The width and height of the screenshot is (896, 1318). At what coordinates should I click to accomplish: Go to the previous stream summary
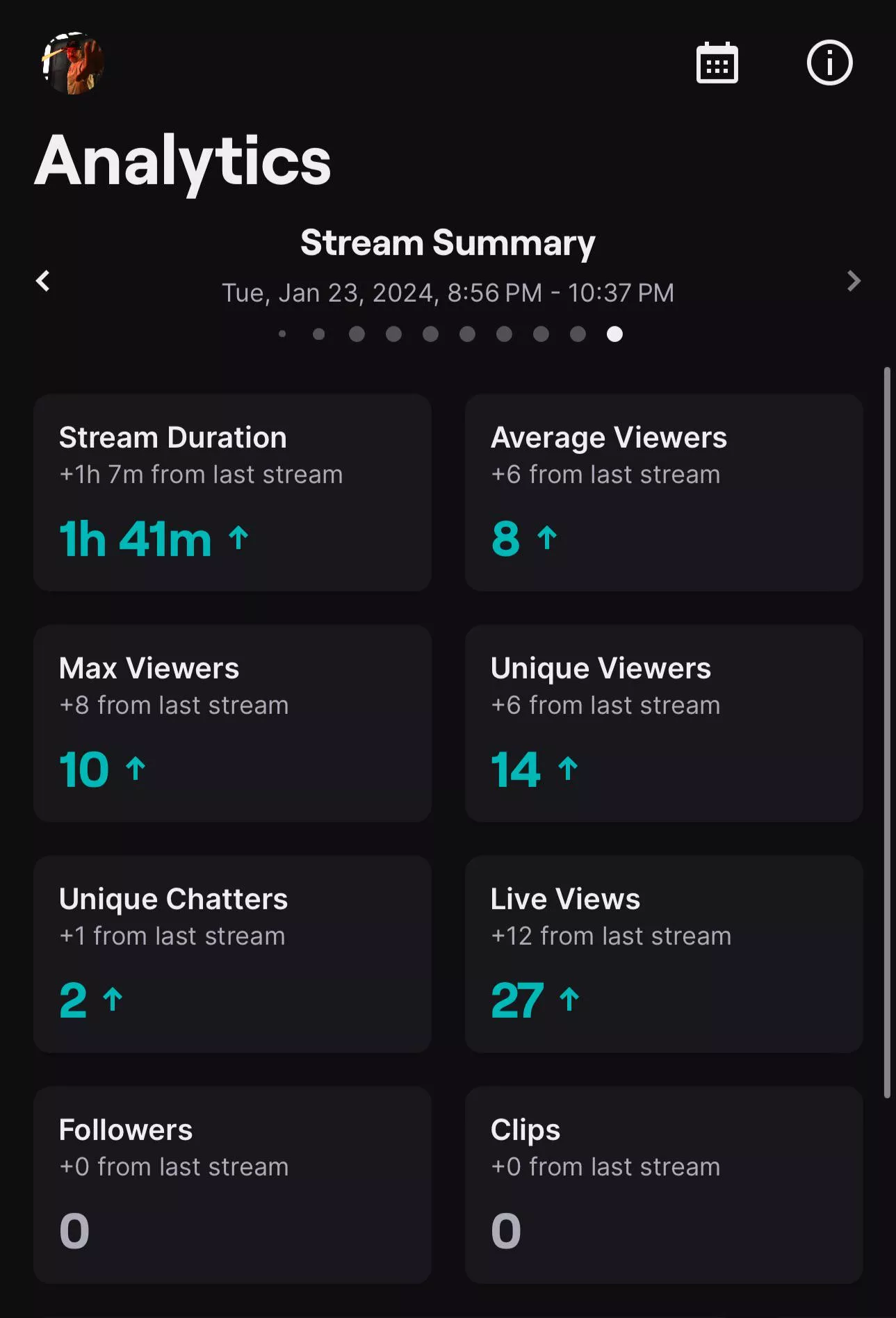pos(43,281)
